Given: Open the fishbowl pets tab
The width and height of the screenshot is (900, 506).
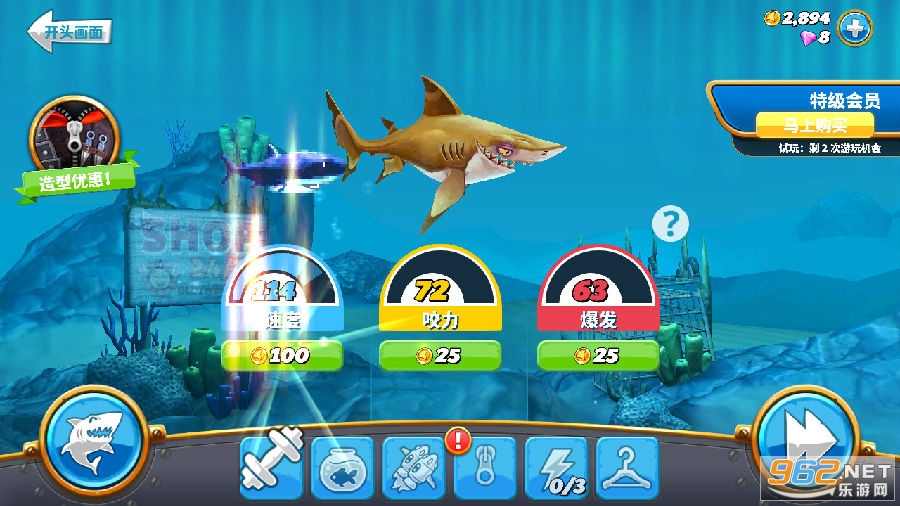Looking at the screenshot, I should pos(342,467).
